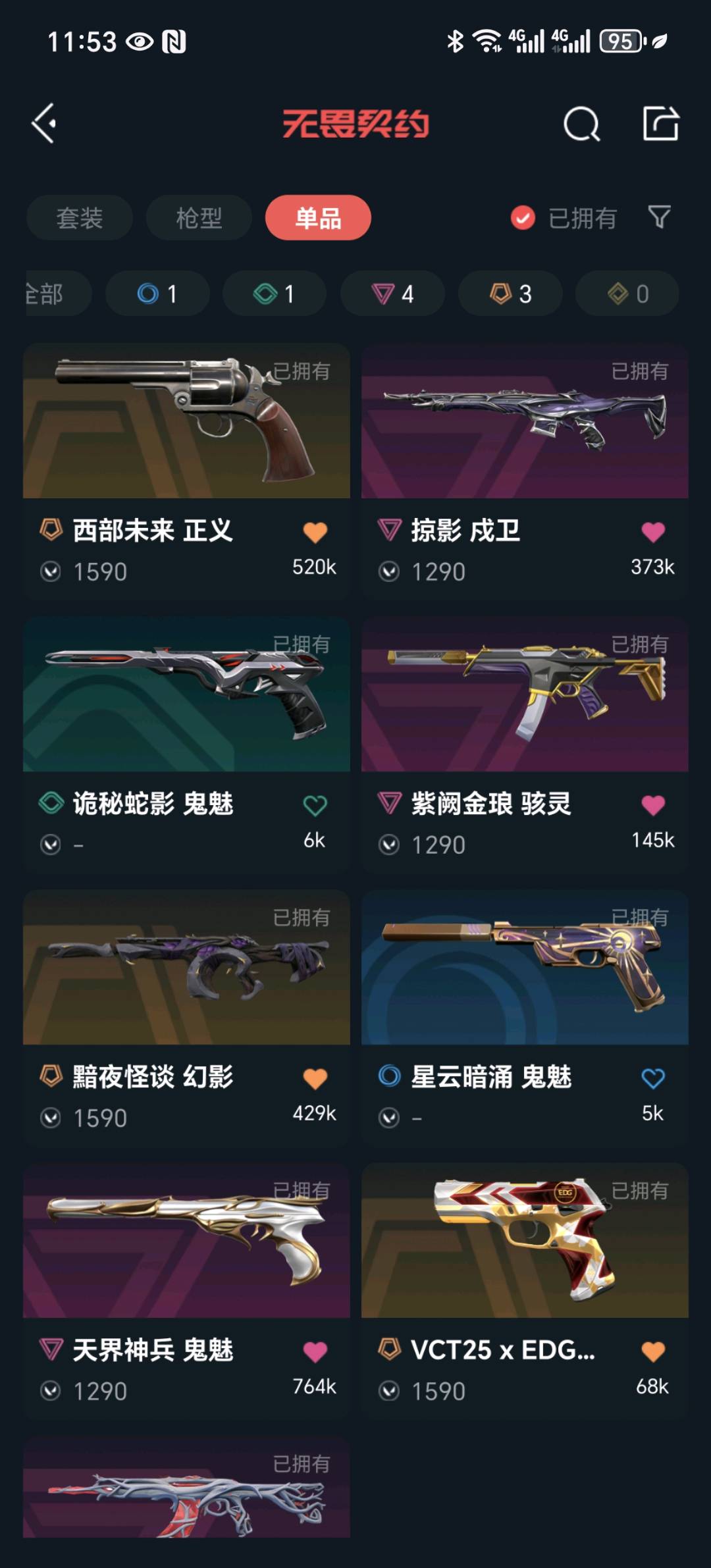The height and width of the screenshot is (1568, 711).
Task: Switch to the 套装 tab
Action: [80, 218]
